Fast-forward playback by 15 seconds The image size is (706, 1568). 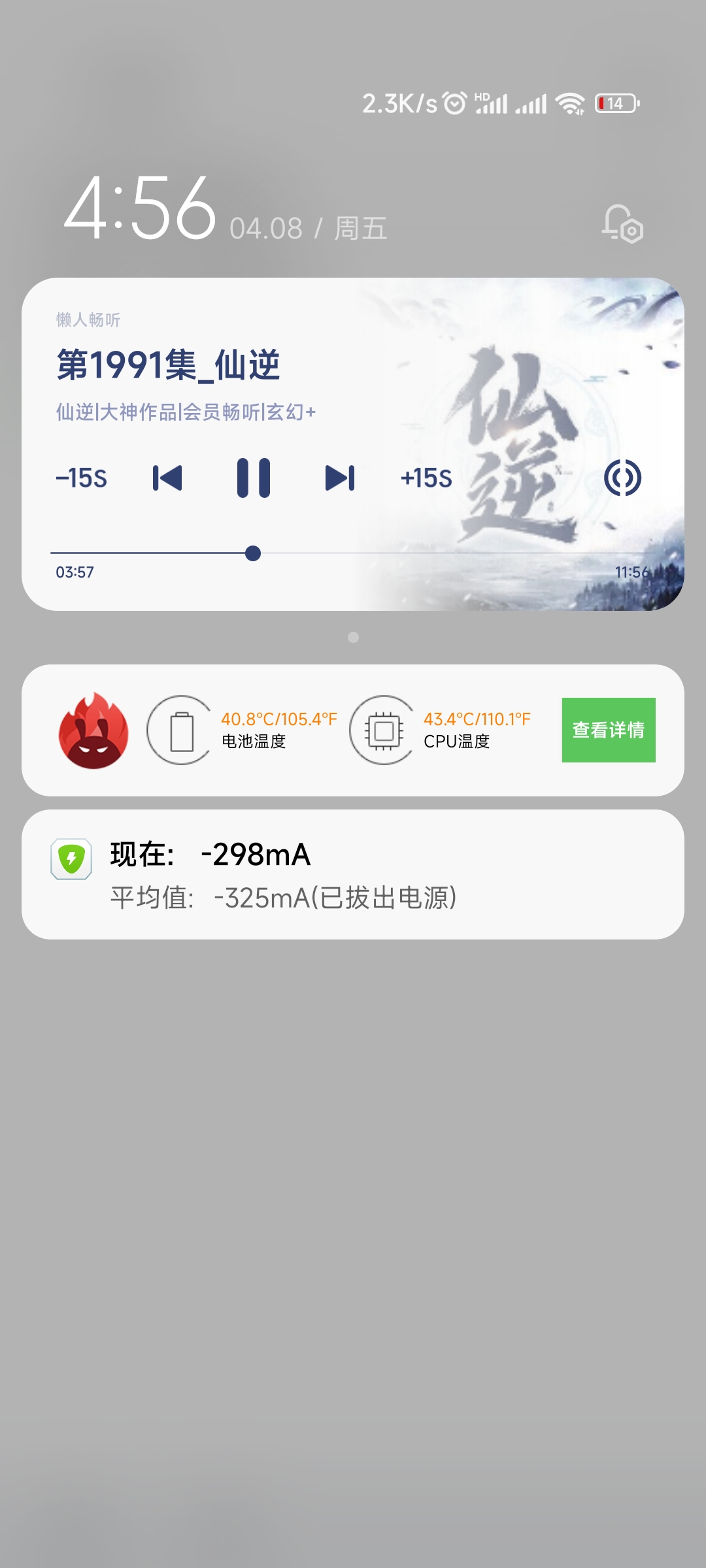[x=426, y=478]
